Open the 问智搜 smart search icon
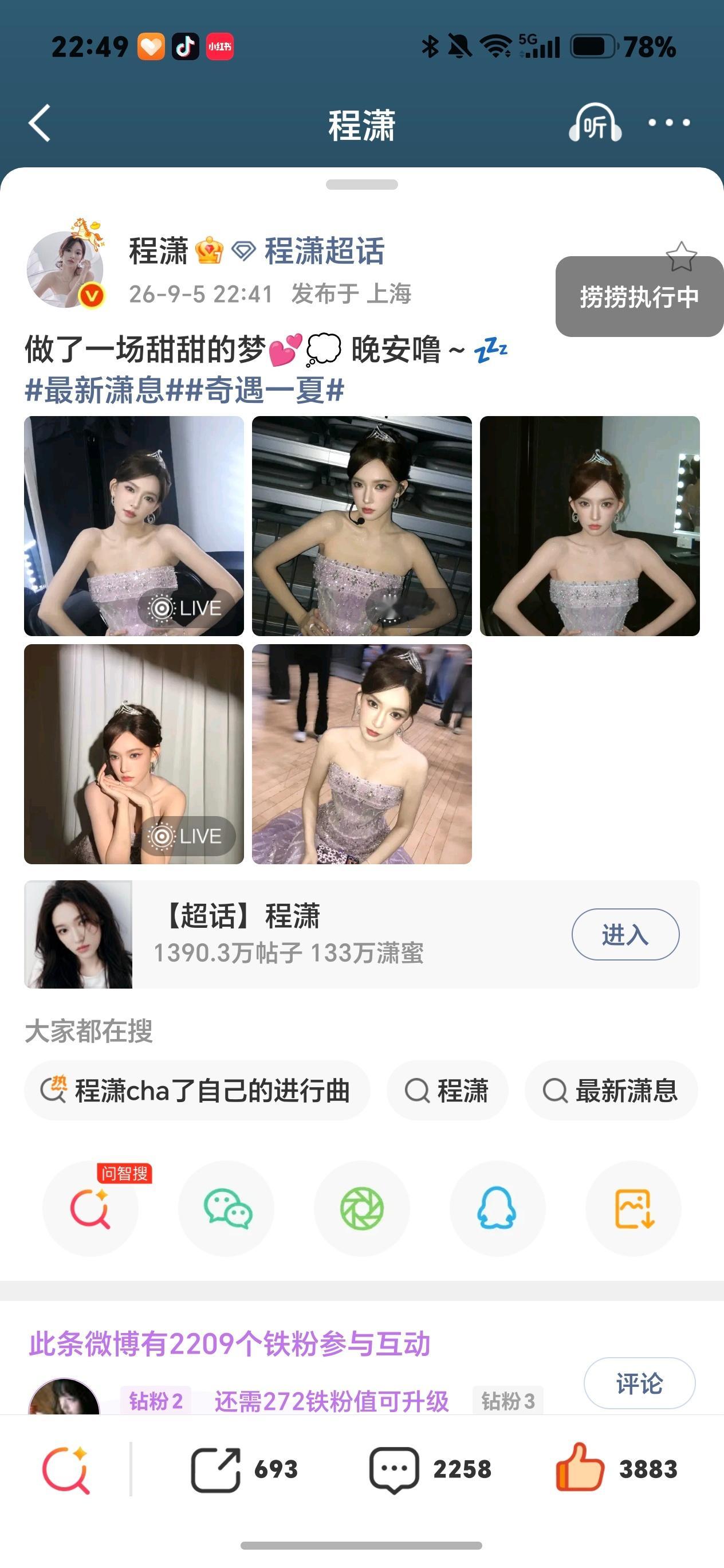Screen dimensions: 724x1568 pos(91,1208)
